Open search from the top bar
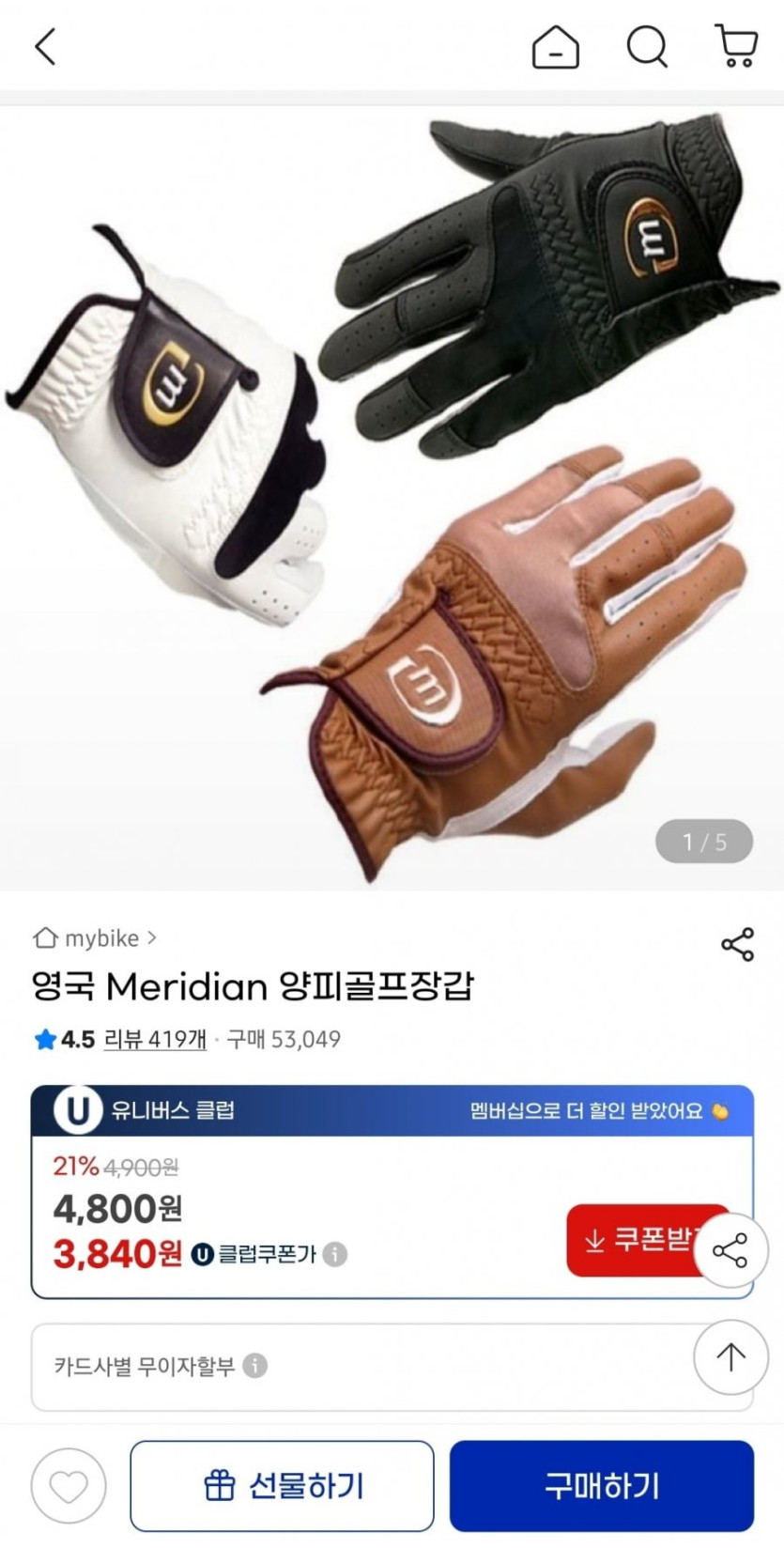Screen dimensions: 784x1548 [646, 46]
